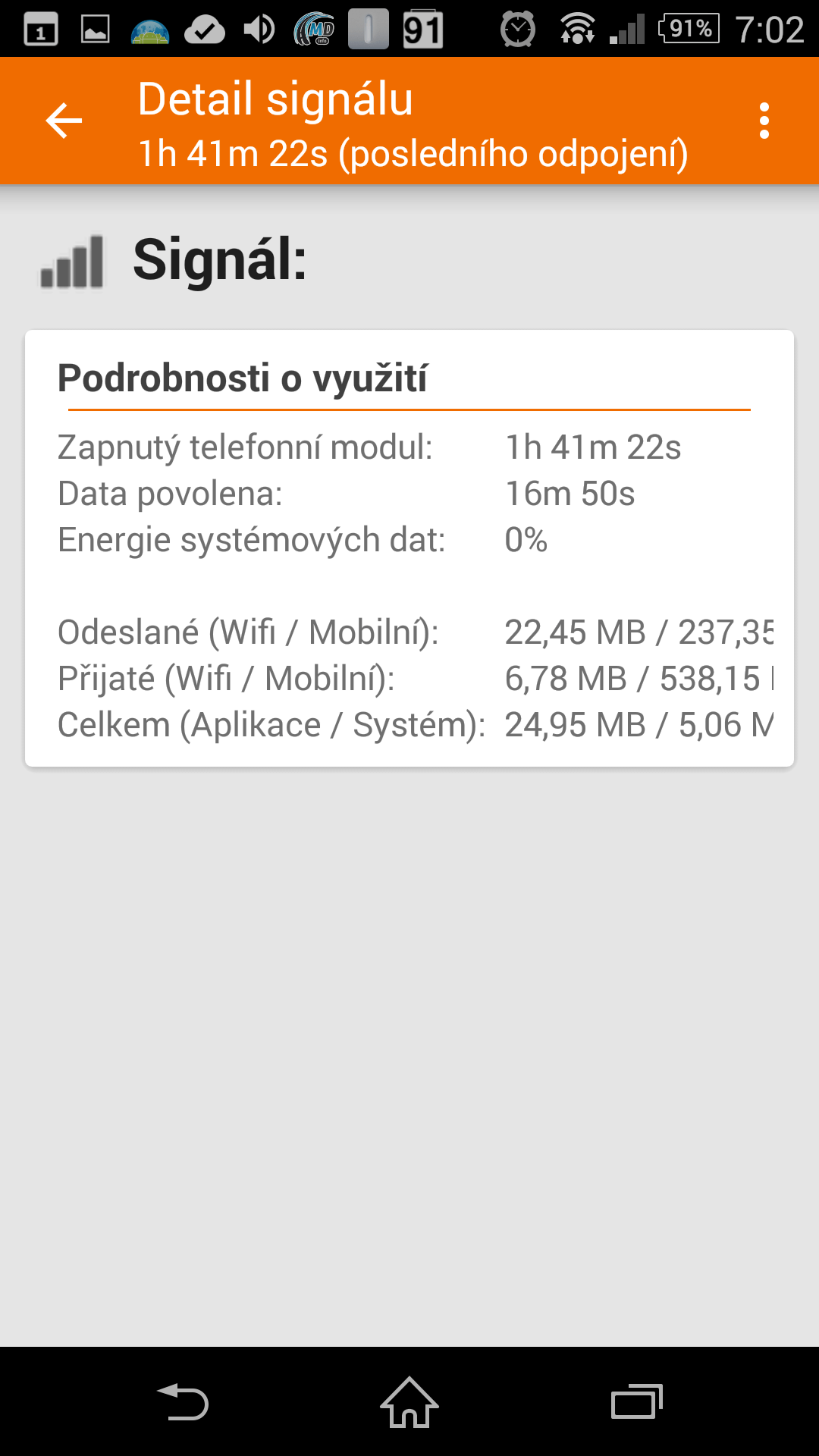Tap the system home button
819x1456 pixels.
(409, 1402)
